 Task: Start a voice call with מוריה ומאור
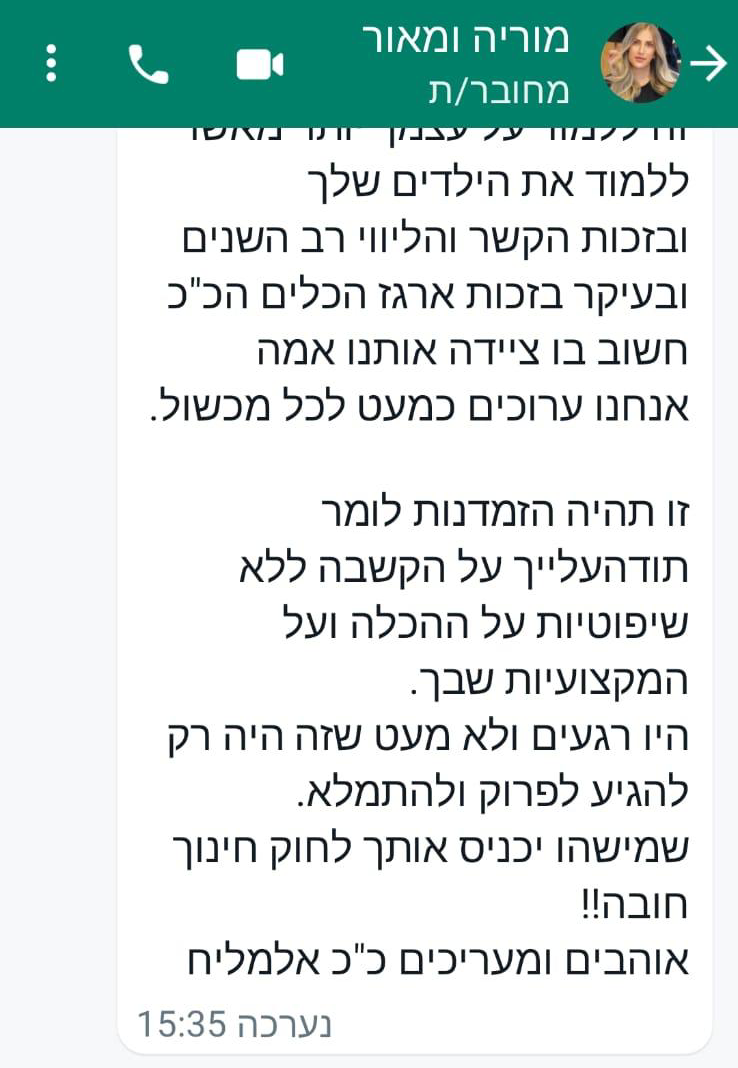(149, 65)
